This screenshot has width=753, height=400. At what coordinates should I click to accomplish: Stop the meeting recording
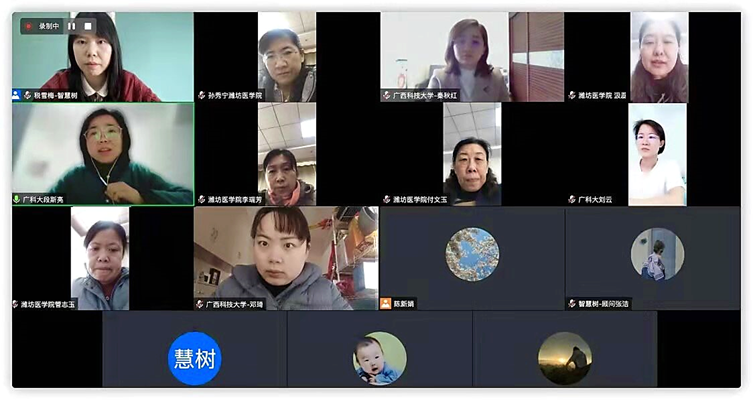88,26
